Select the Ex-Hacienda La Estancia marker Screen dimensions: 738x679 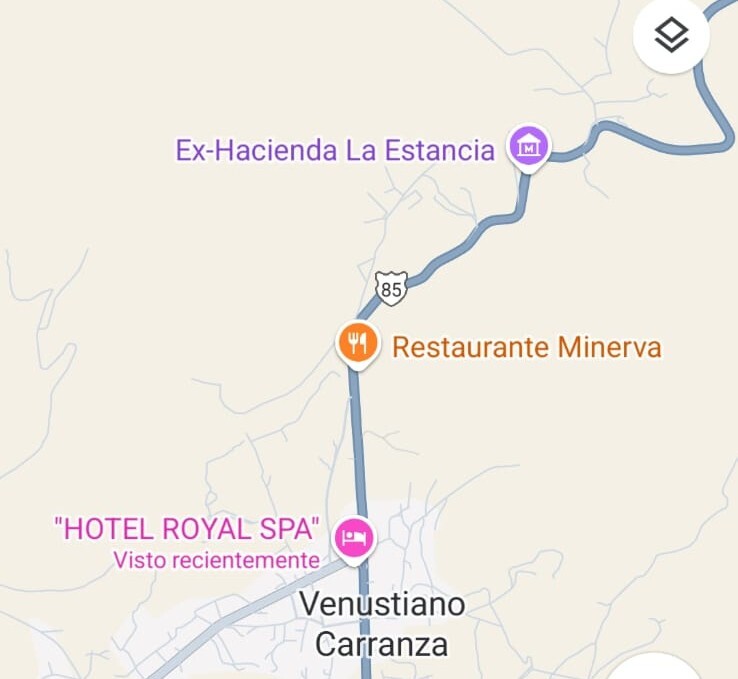tap(528, 146)
